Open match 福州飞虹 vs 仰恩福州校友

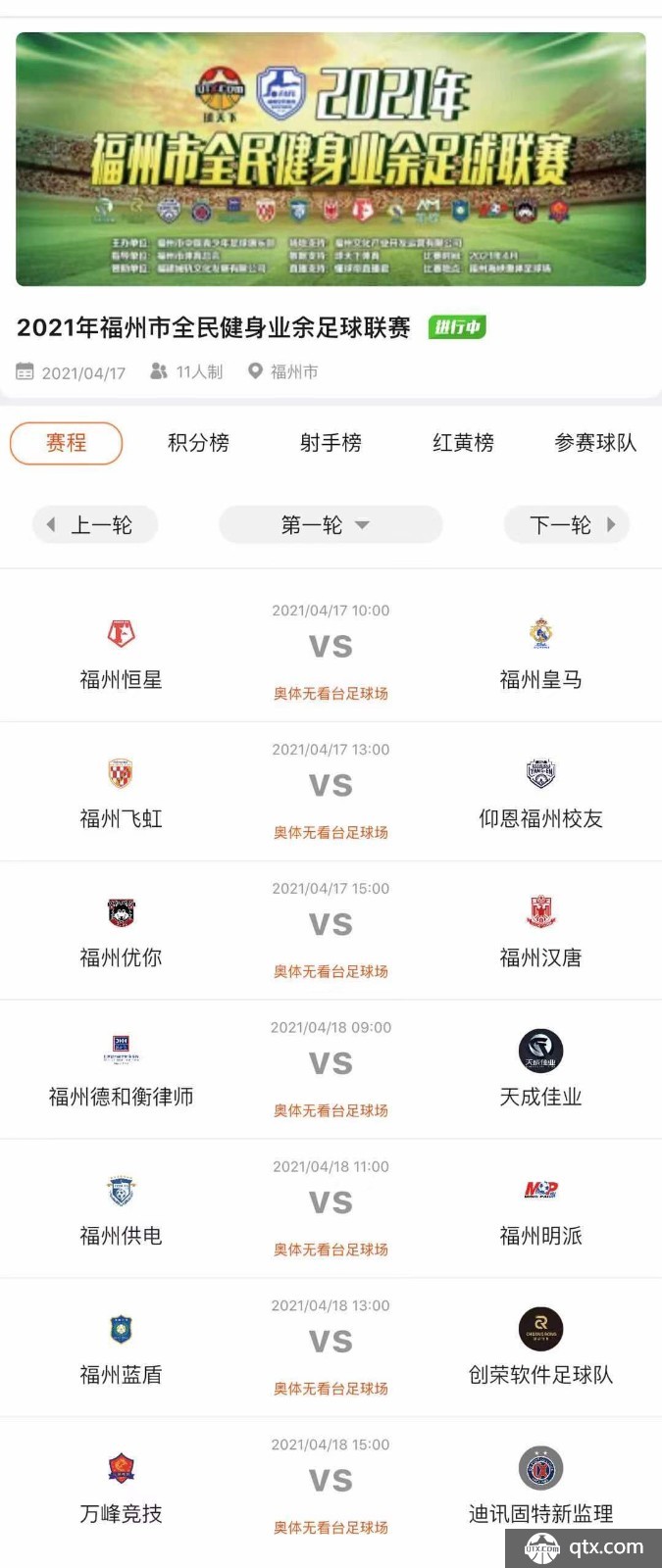331,786
